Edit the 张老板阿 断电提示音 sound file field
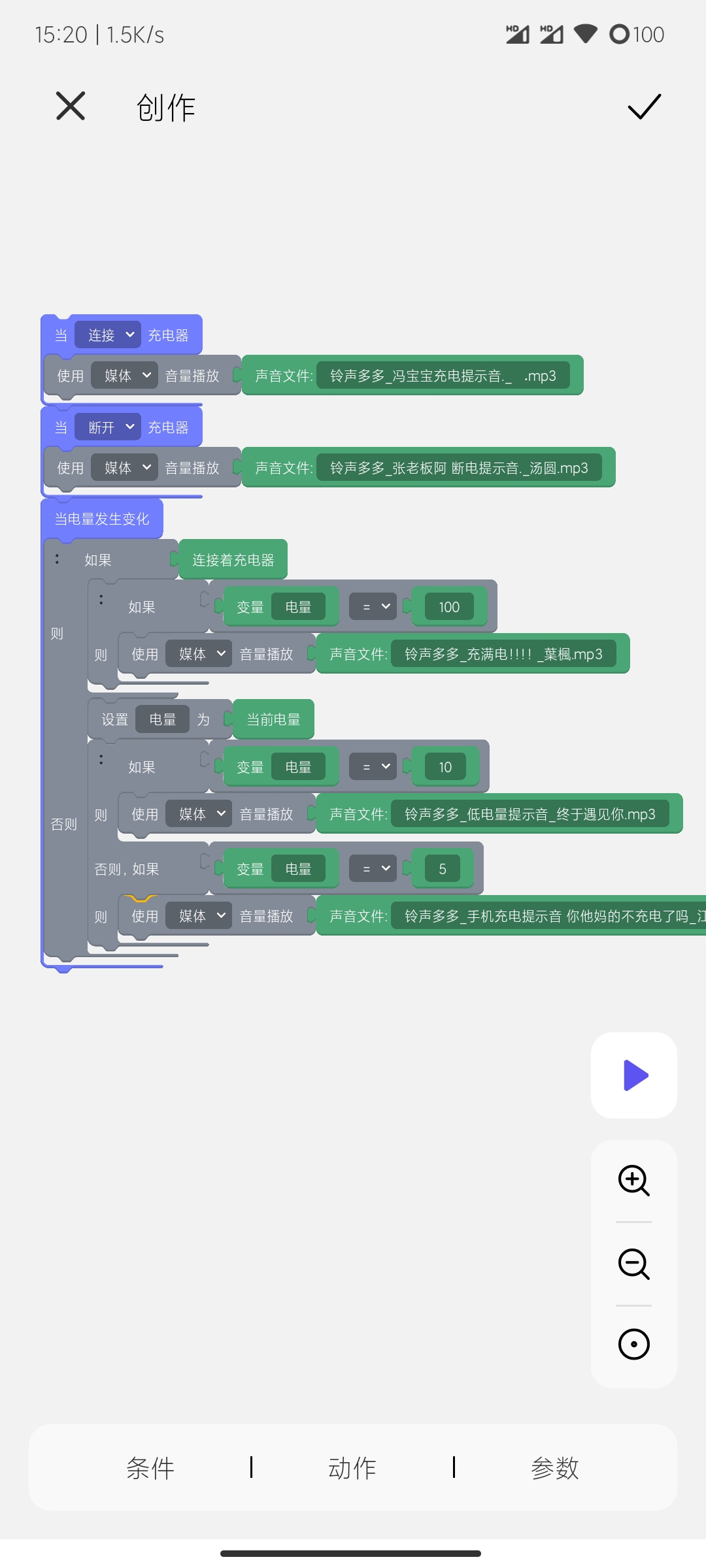The height and width of the screenshot is (1568, 706). point(459,468)
